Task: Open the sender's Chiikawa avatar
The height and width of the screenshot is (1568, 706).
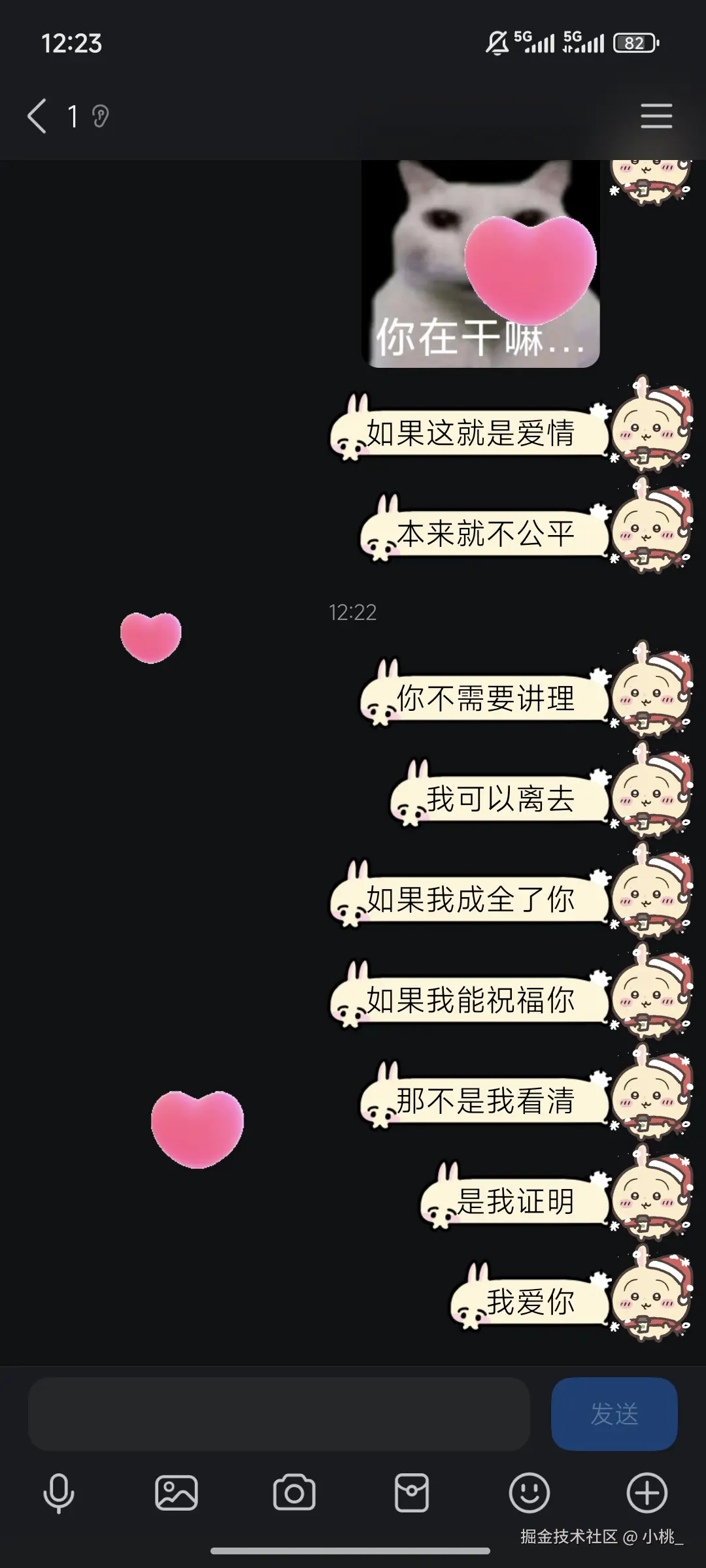Action: (x=650, y=428)
